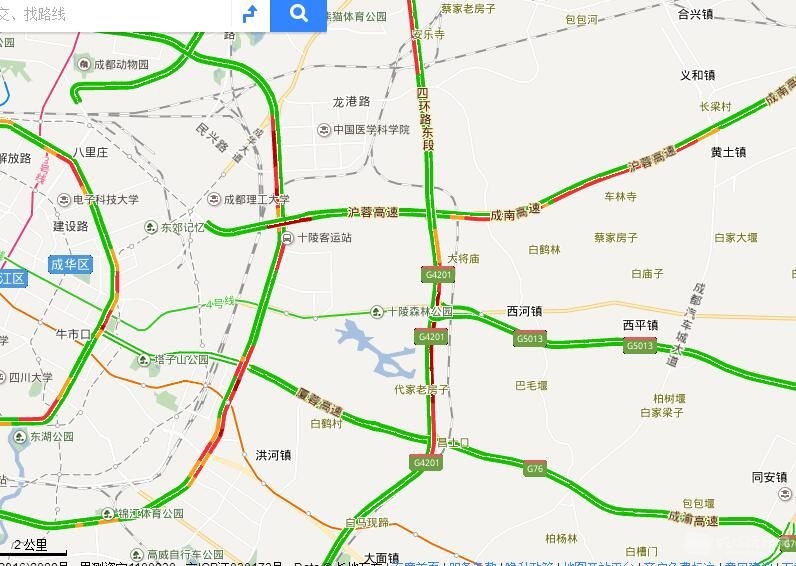Screen dimensions: 796x566
Task: Open 中国医学科学院 map marker
Action: (x=324, y=130)
